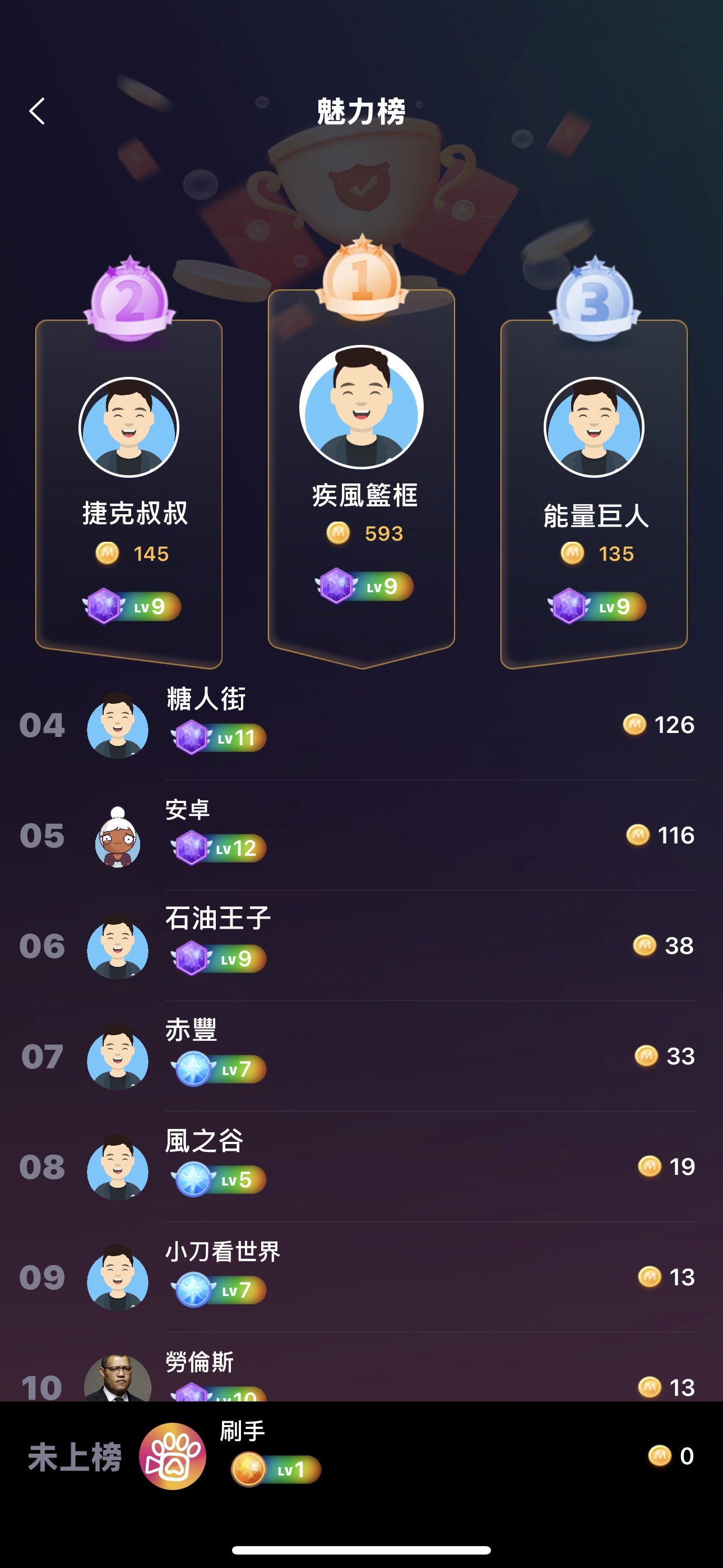The height and width of the screenshot is (1568, 723).
Task: View 風之谷 in the ranking list
Action: pos(361,1166)
